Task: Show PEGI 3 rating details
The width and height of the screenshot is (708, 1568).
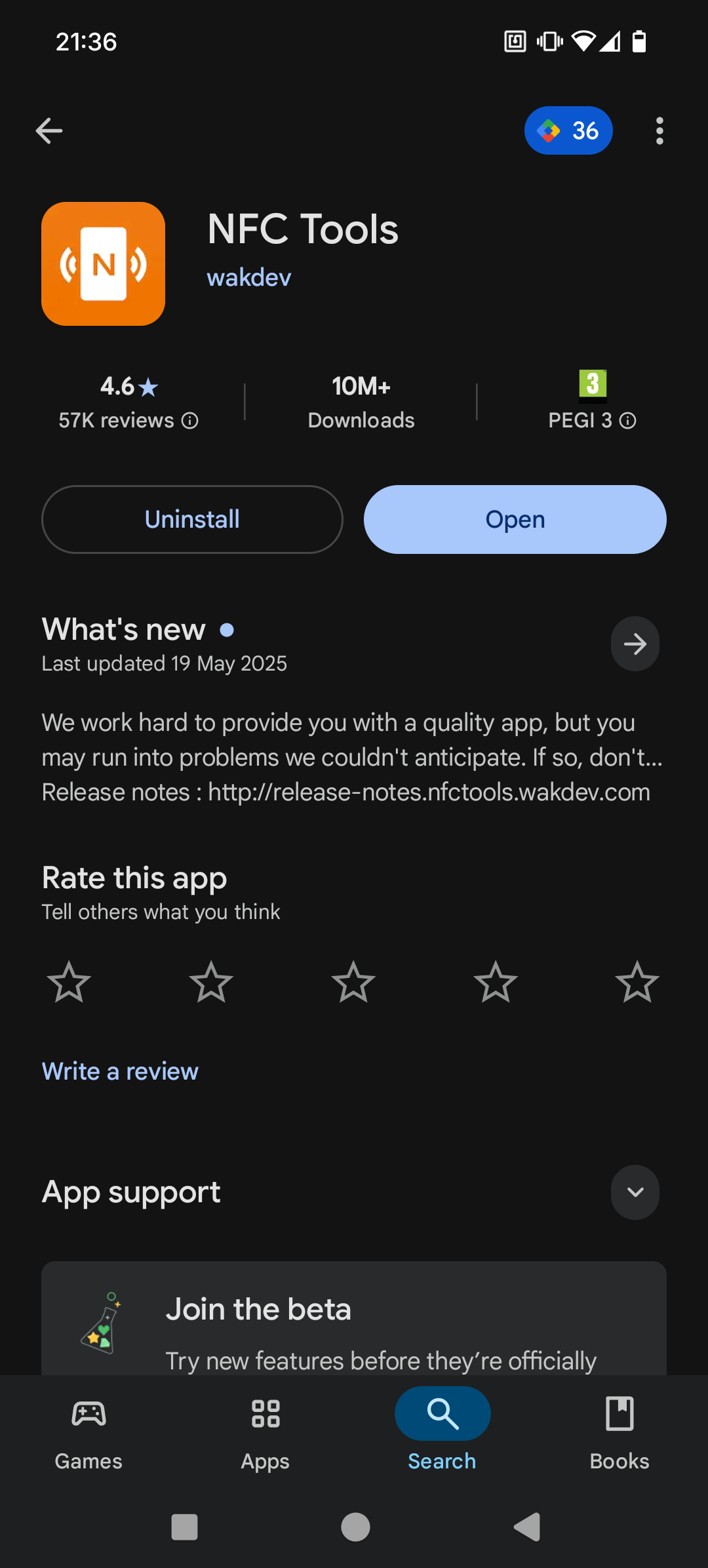Action: [627, 421]
